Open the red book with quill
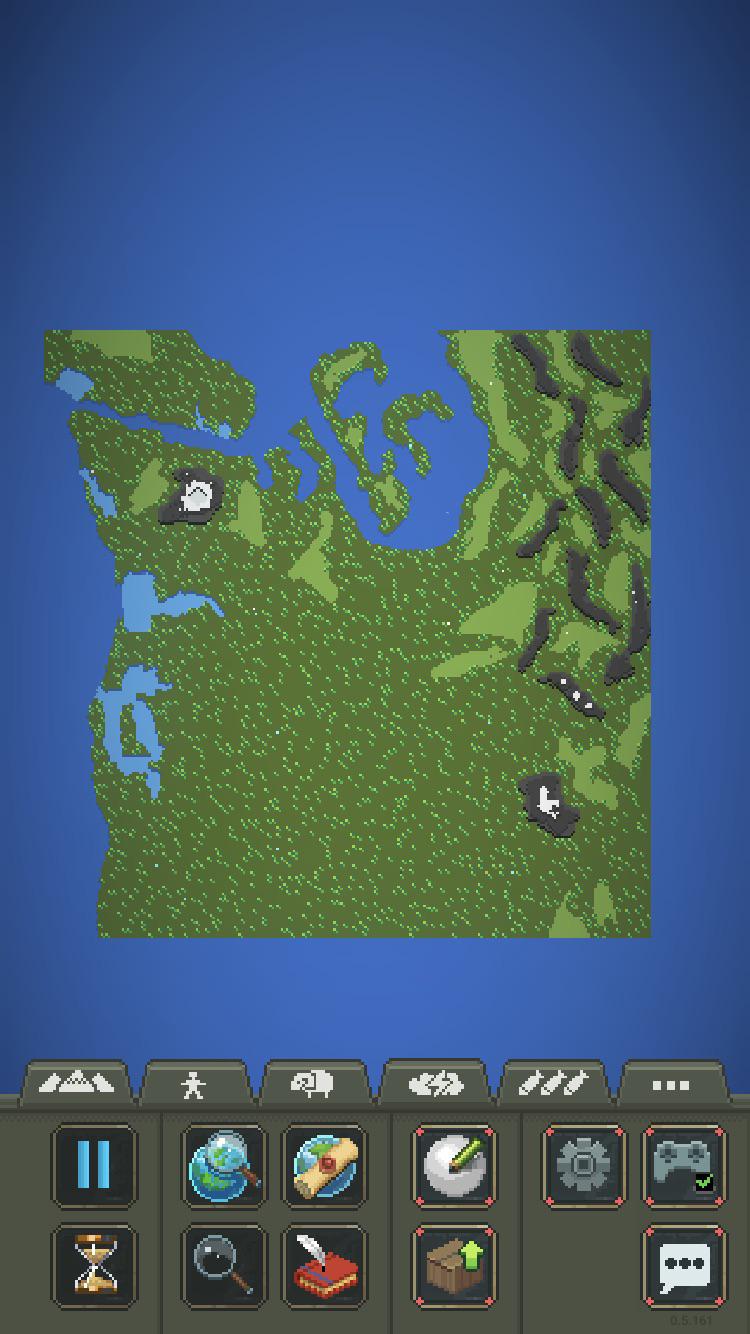The width and height of the screenshot is (750, 1334). coord(325,1265)
